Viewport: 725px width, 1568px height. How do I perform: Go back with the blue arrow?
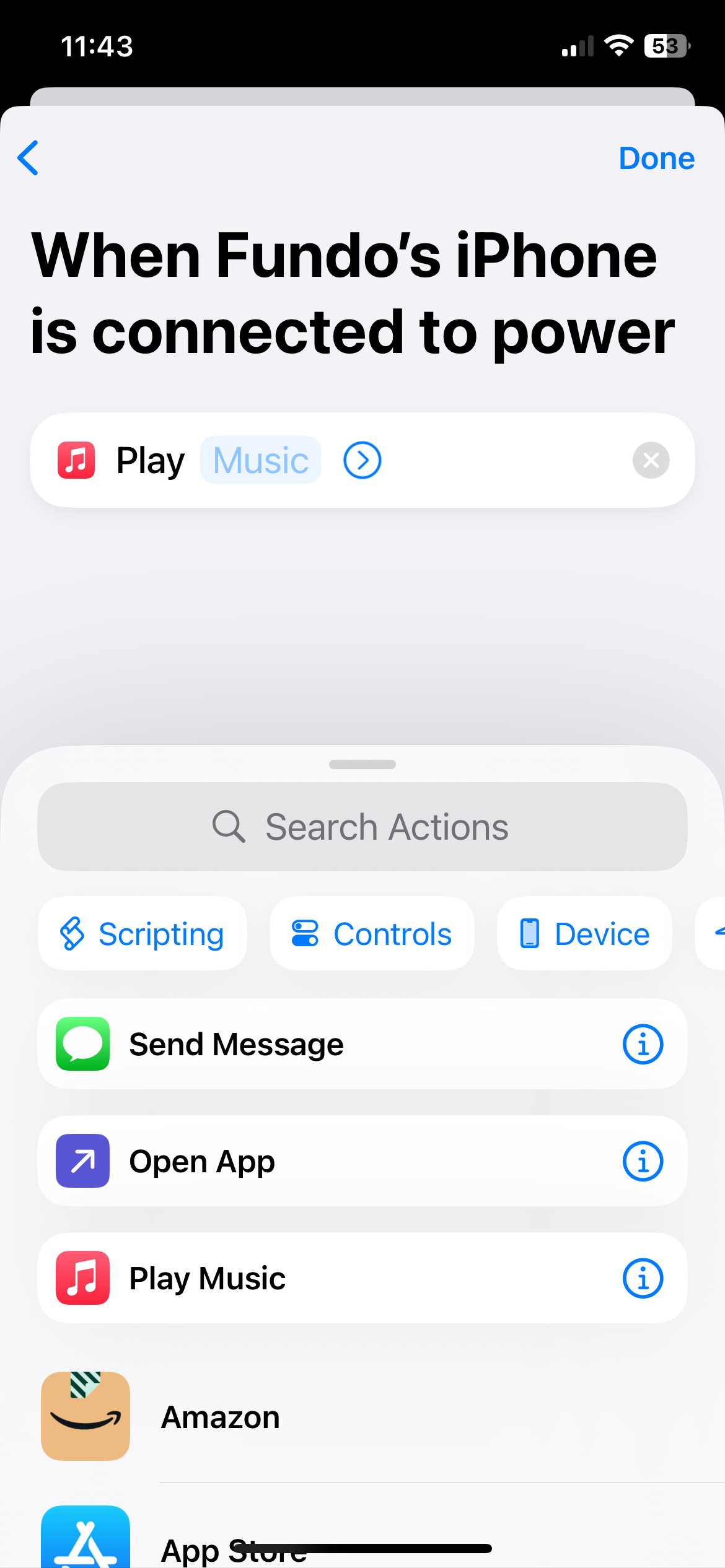coord(29,158)
